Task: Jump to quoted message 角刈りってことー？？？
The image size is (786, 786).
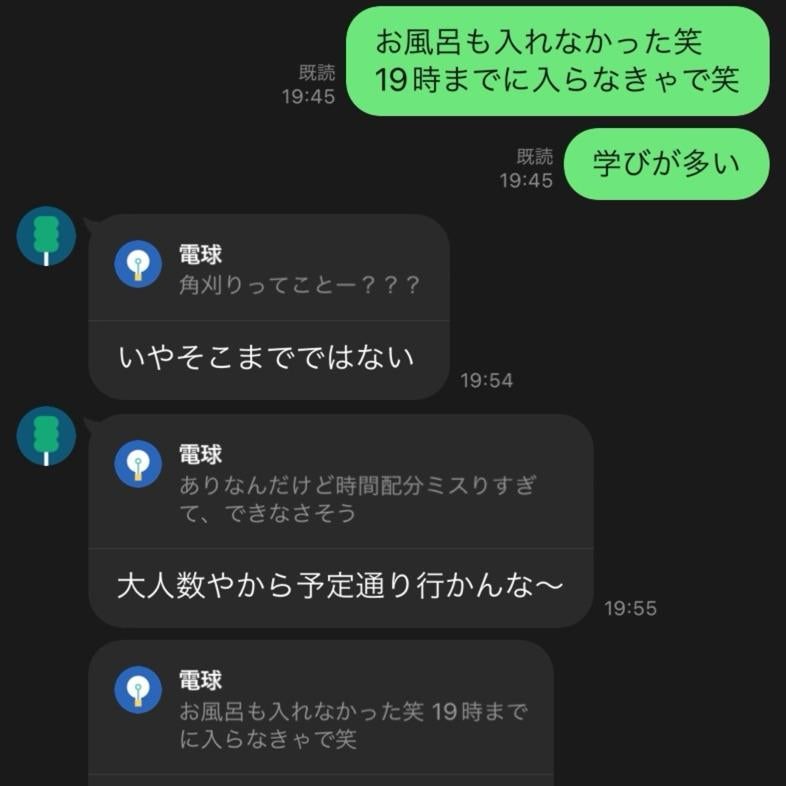Action: [268, 270]
